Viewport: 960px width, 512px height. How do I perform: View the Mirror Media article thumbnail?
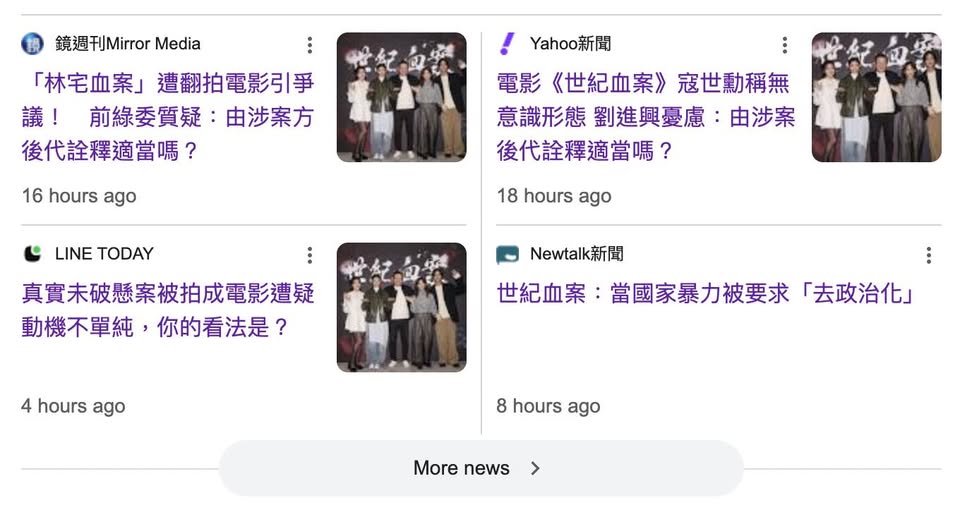[x=401, y=97]
